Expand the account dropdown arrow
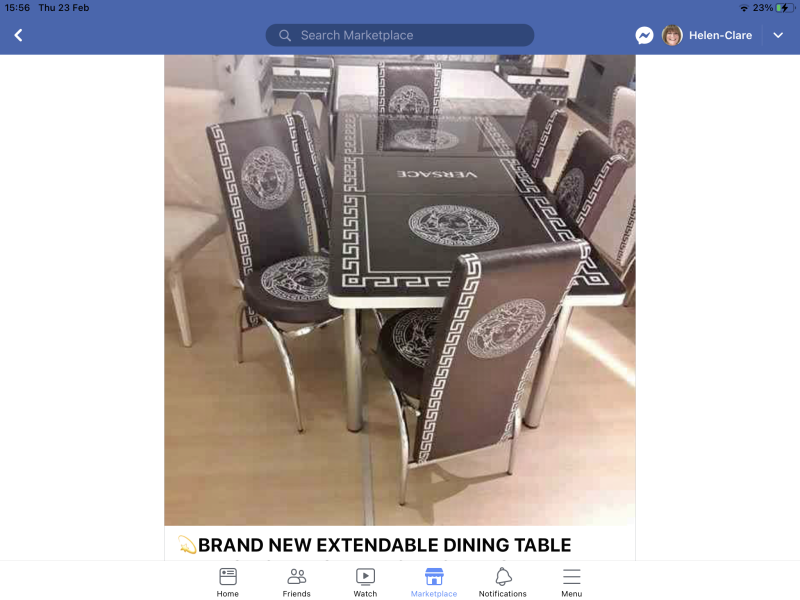The image size is (800, 600). [778, 35]
